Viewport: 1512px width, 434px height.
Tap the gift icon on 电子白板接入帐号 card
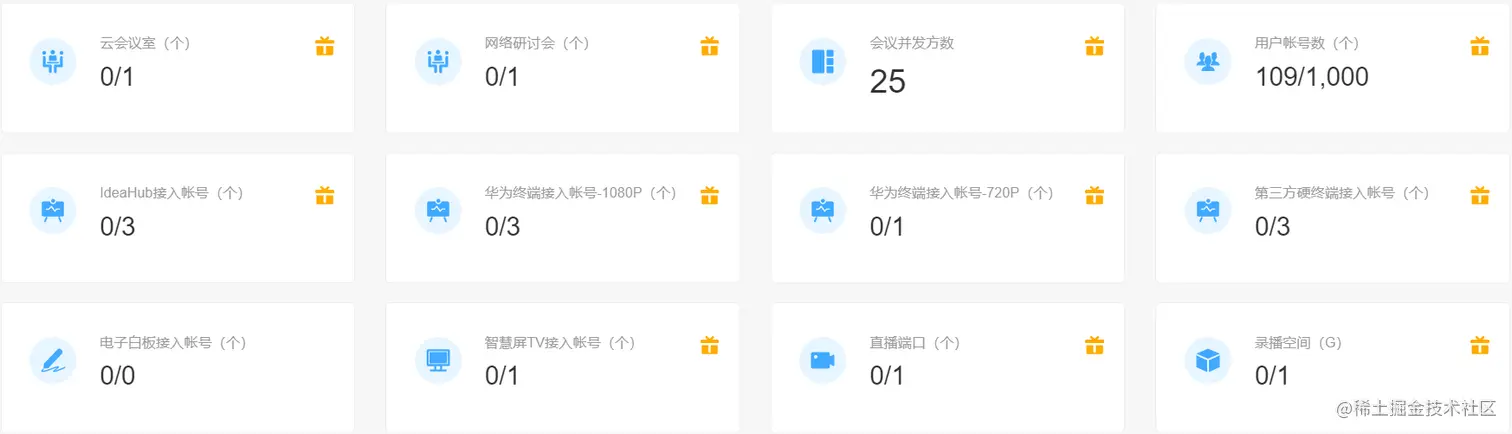click(x=324, y=345)
